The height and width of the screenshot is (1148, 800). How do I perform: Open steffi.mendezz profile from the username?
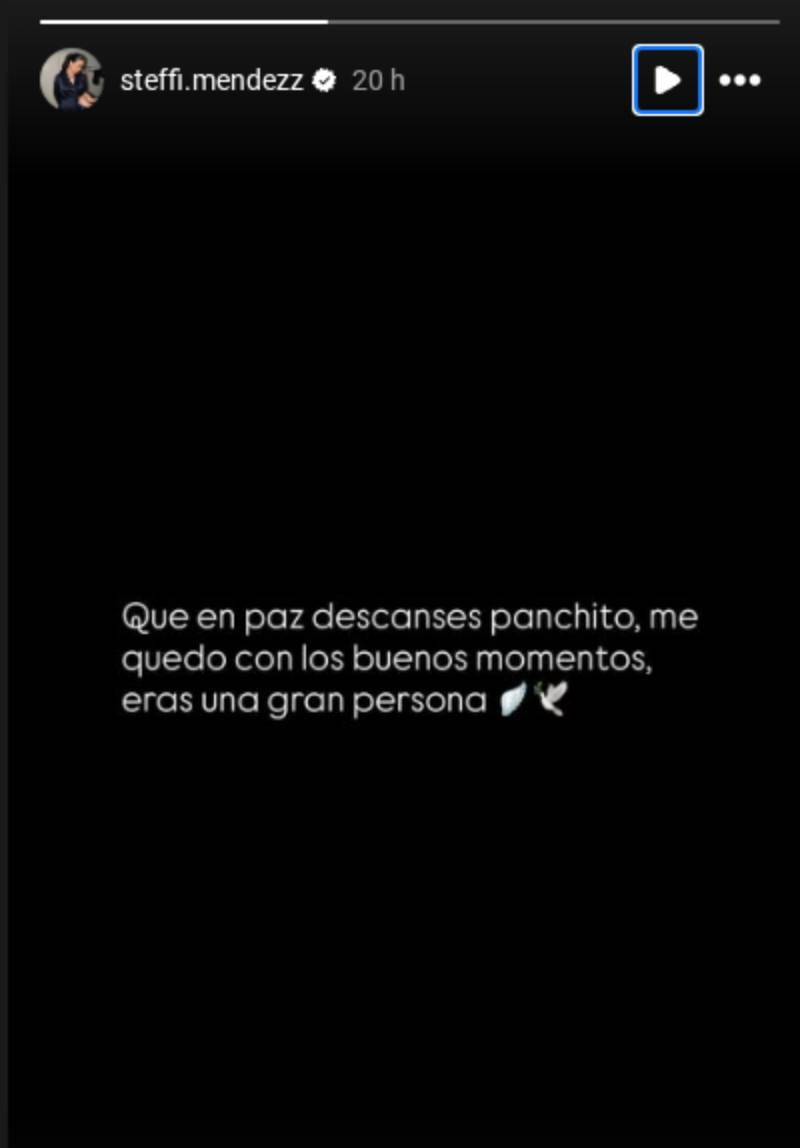(211, 80)
